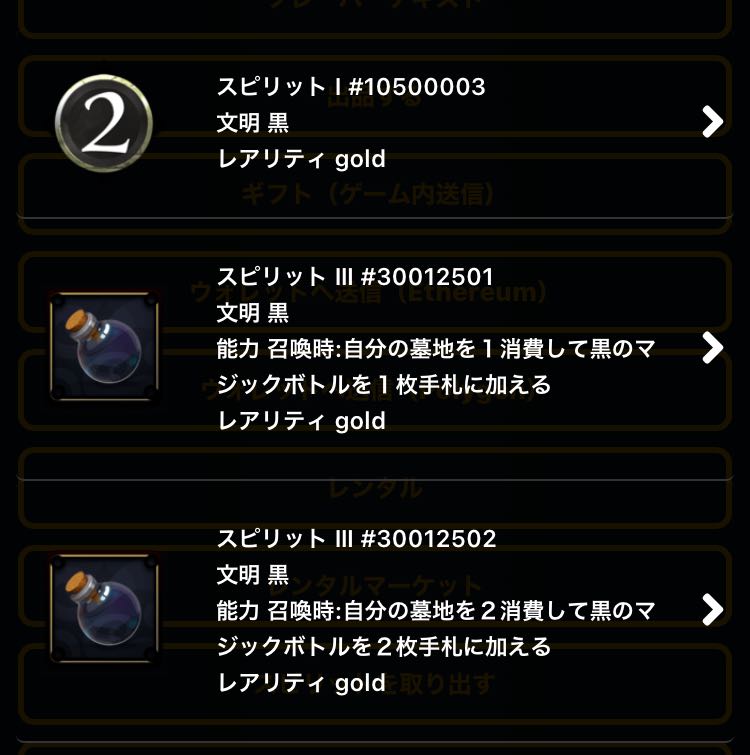Viewport: 750px width, 755px height.
Task: Tap the レンタル button
Action: point(375,490)
